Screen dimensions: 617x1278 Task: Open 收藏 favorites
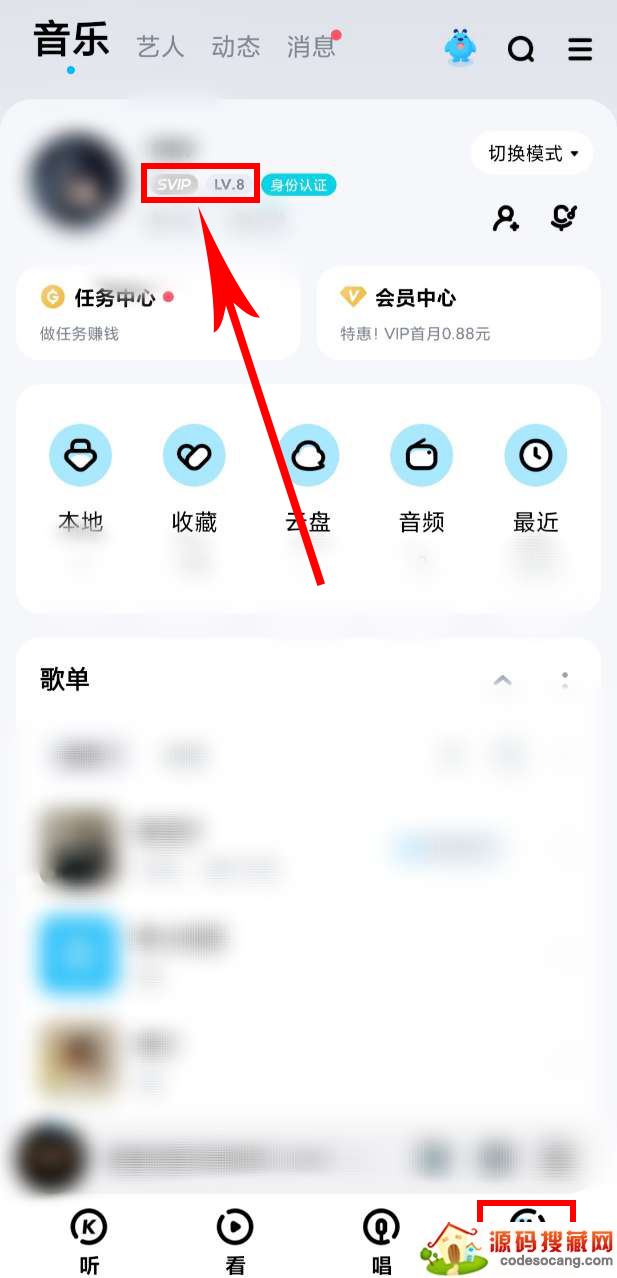click(194, 476)
